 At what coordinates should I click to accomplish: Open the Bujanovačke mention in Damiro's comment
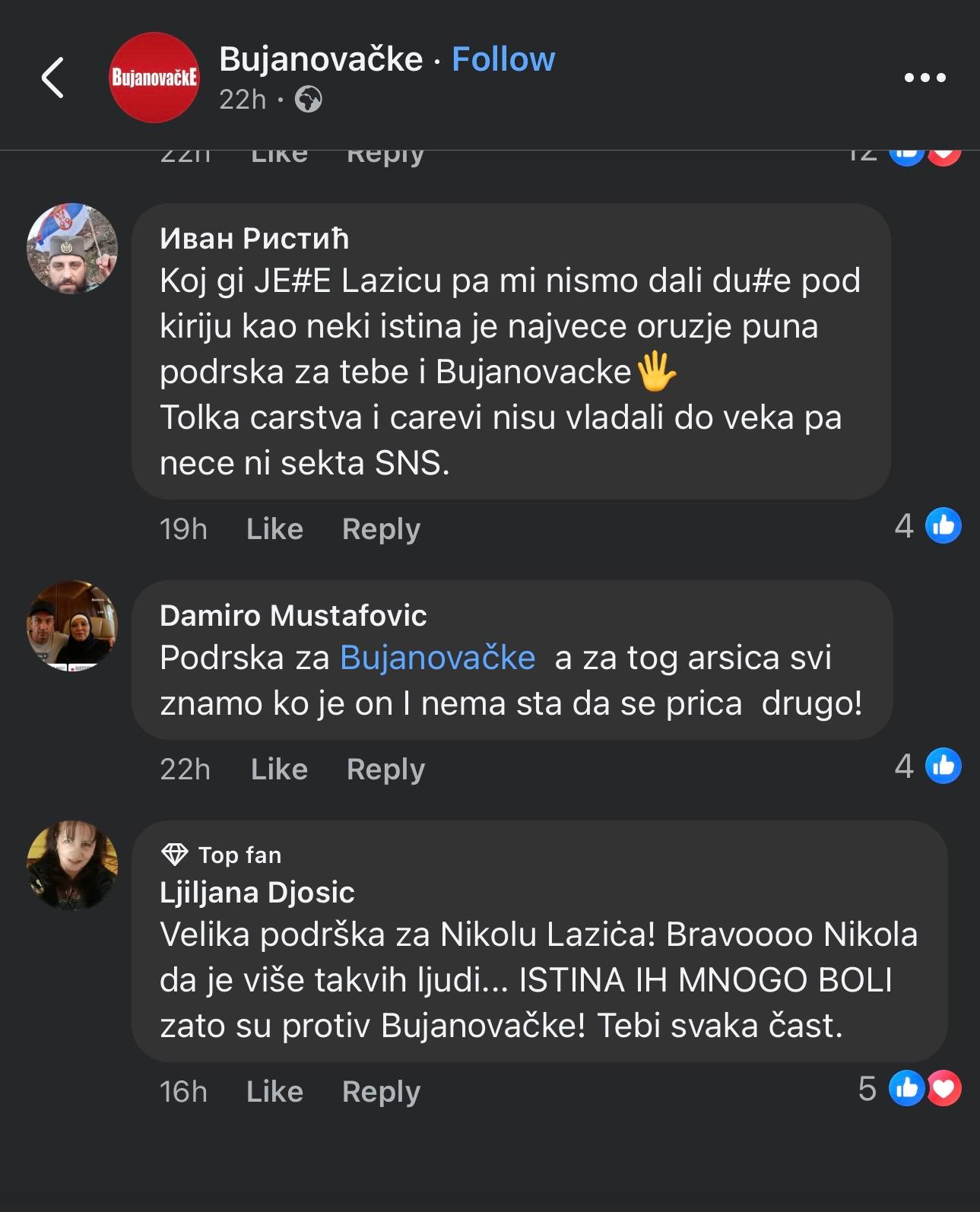pyautogui.click(x=437, y=658)
